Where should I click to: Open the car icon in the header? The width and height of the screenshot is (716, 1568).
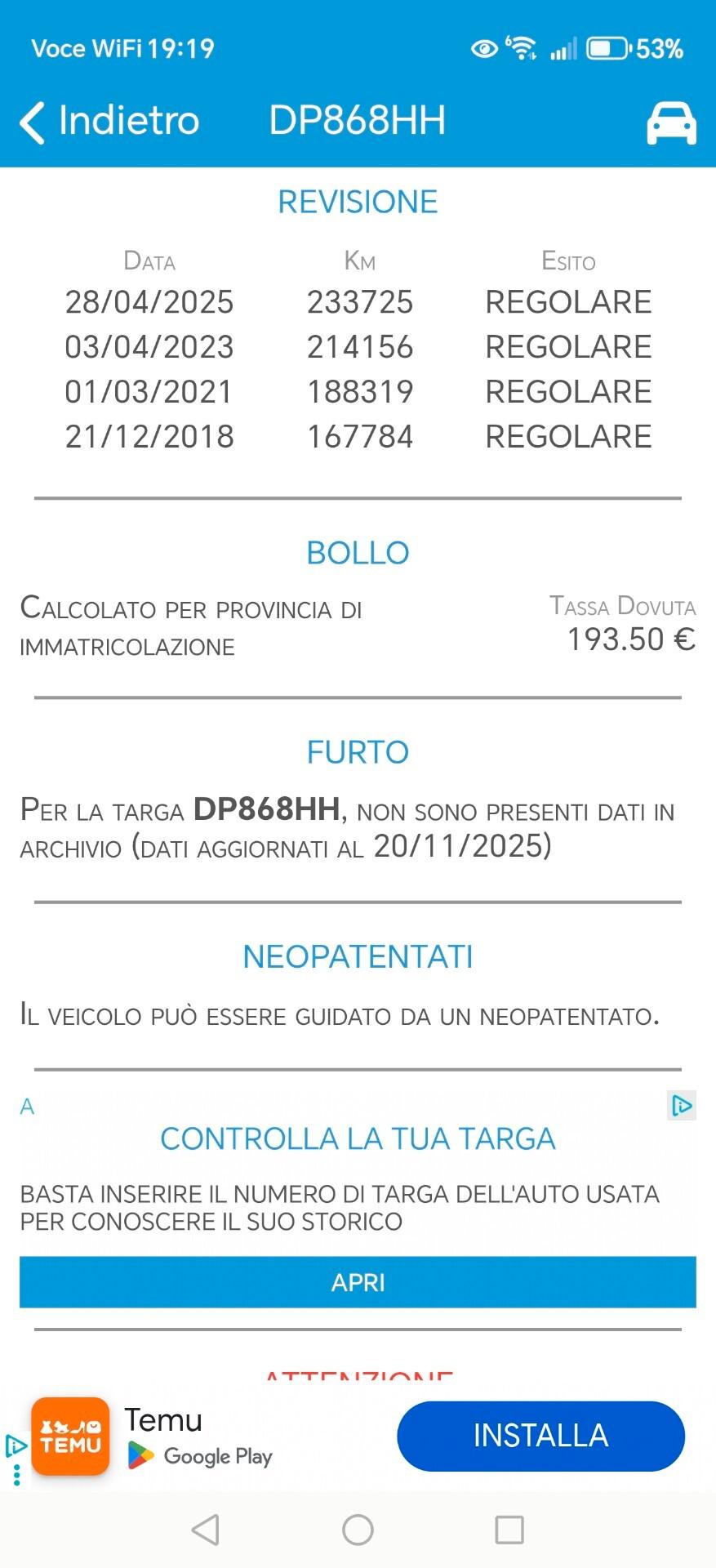point(671,123)
